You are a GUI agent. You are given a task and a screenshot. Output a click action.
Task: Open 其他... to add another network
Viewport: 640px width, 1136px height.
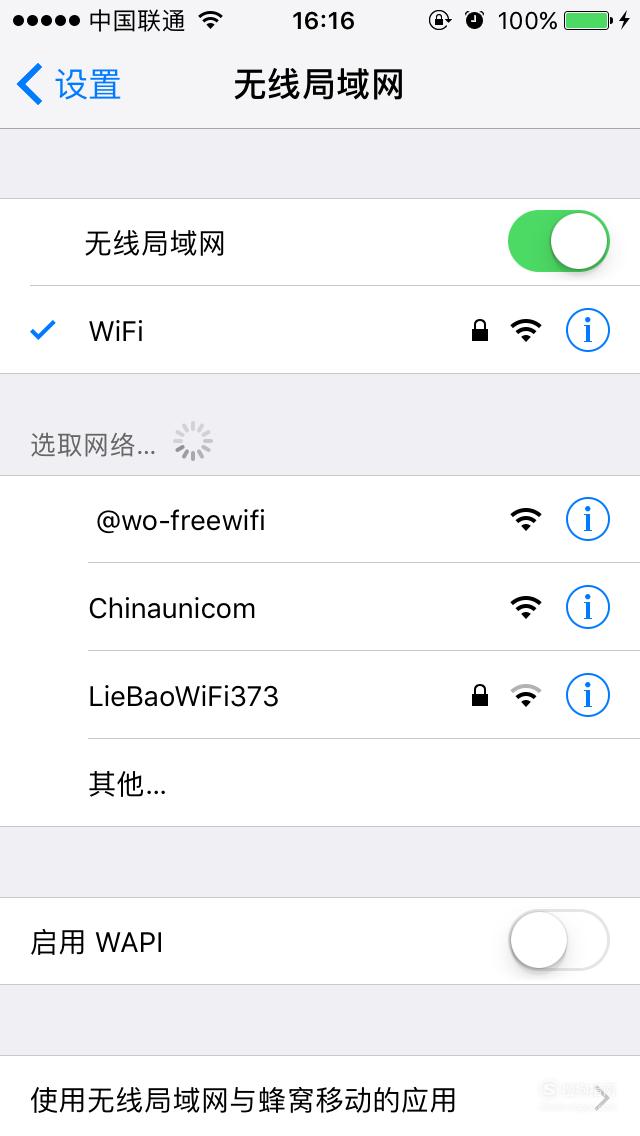tap(320, 783)
